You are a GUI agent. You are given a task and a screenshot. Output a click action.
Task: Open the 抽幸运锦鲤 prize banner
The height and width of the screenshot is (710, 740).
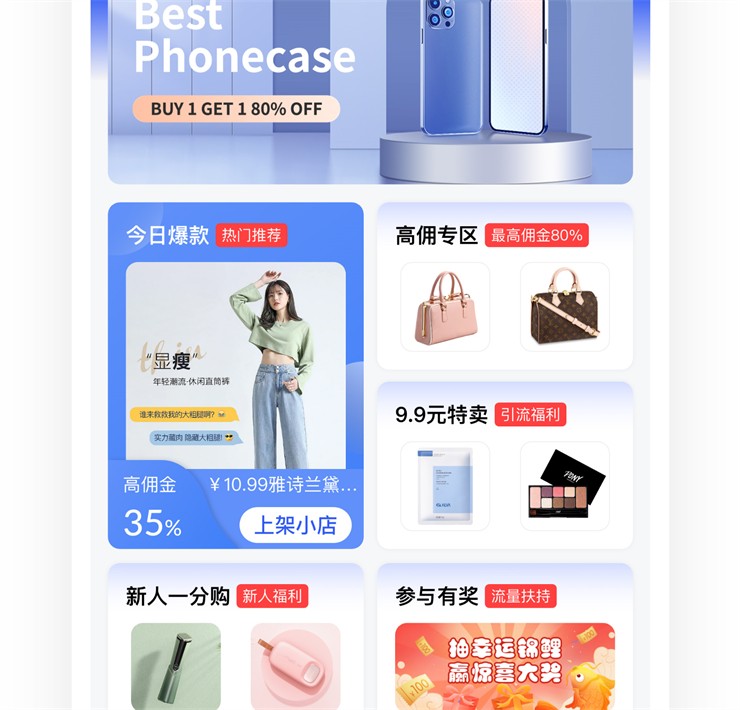[504, 665]
